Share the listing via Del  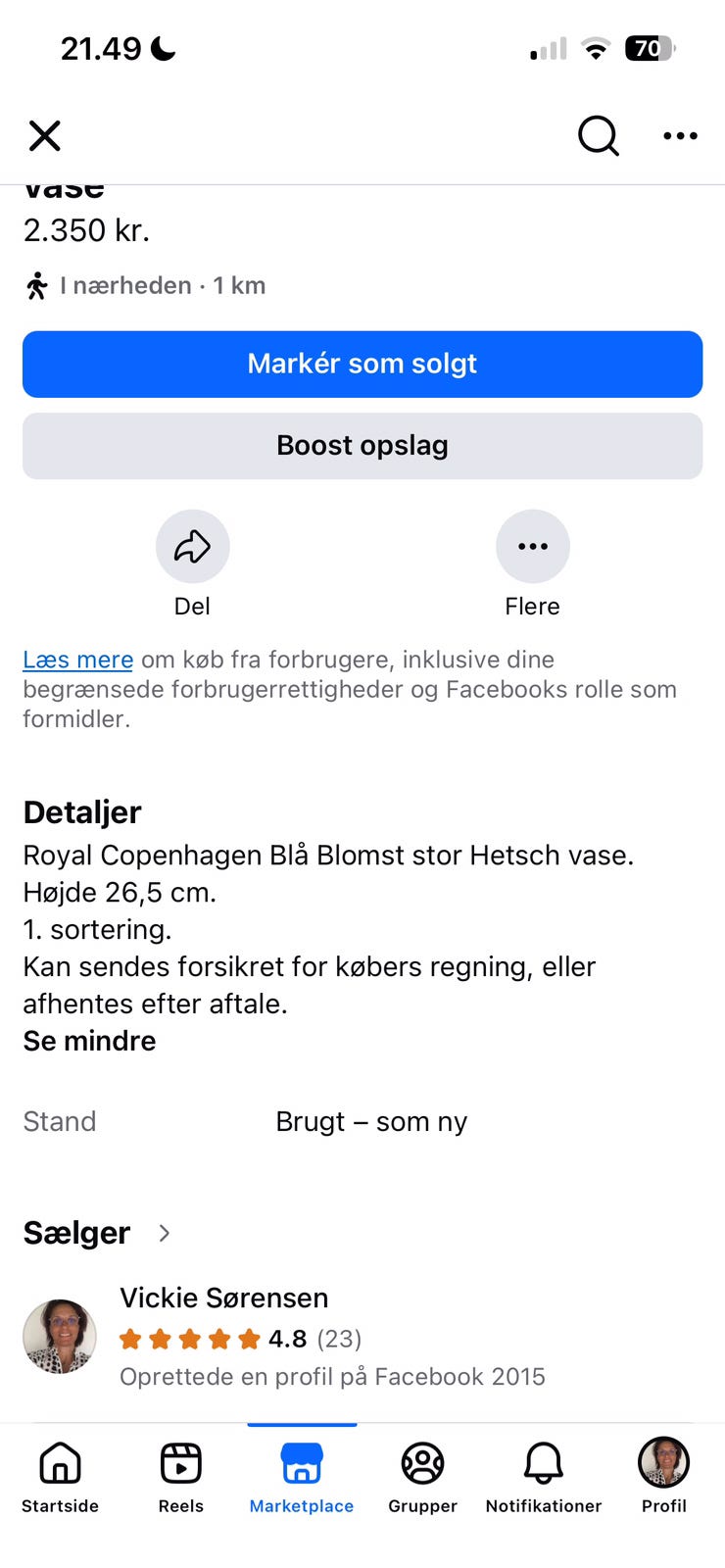point(192,547)
